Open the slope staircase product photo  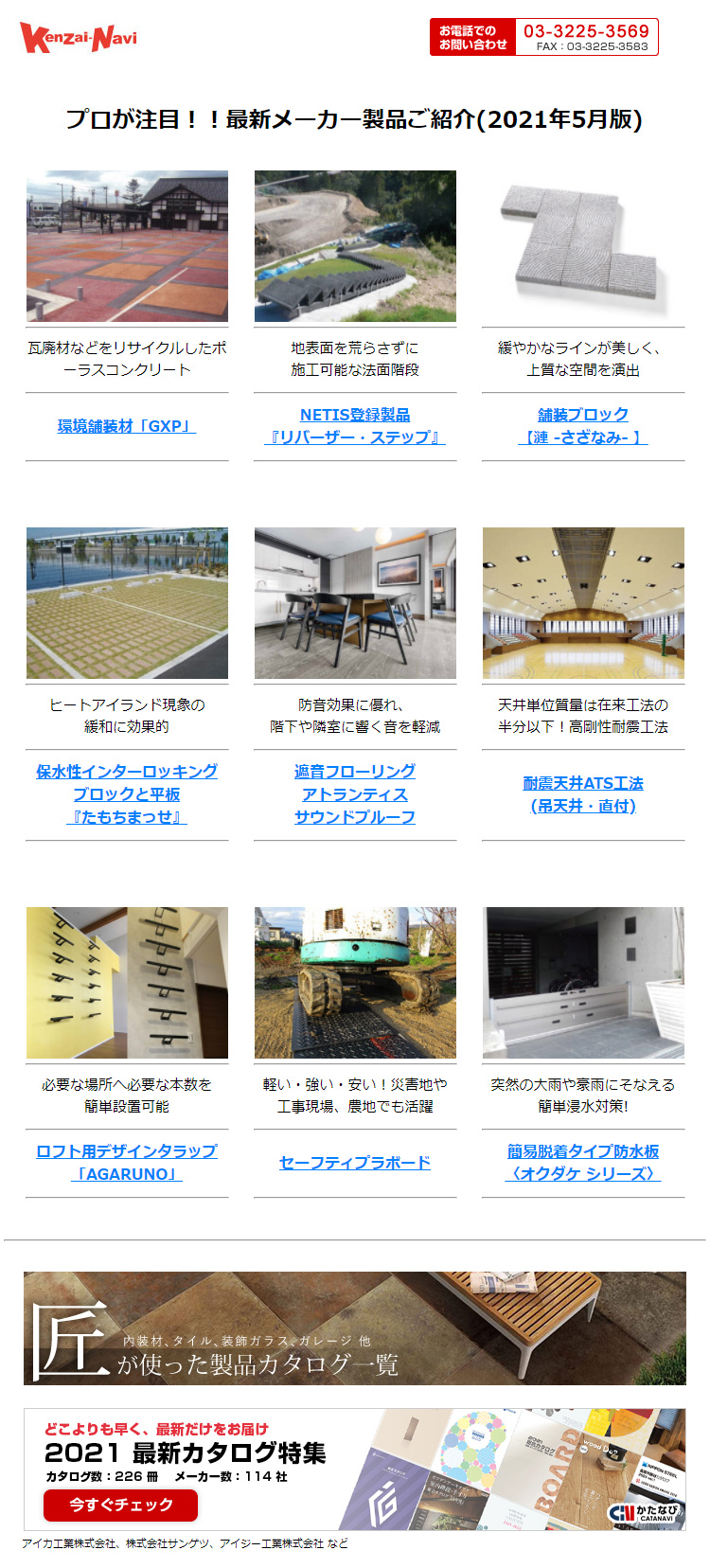click(355, 246)
